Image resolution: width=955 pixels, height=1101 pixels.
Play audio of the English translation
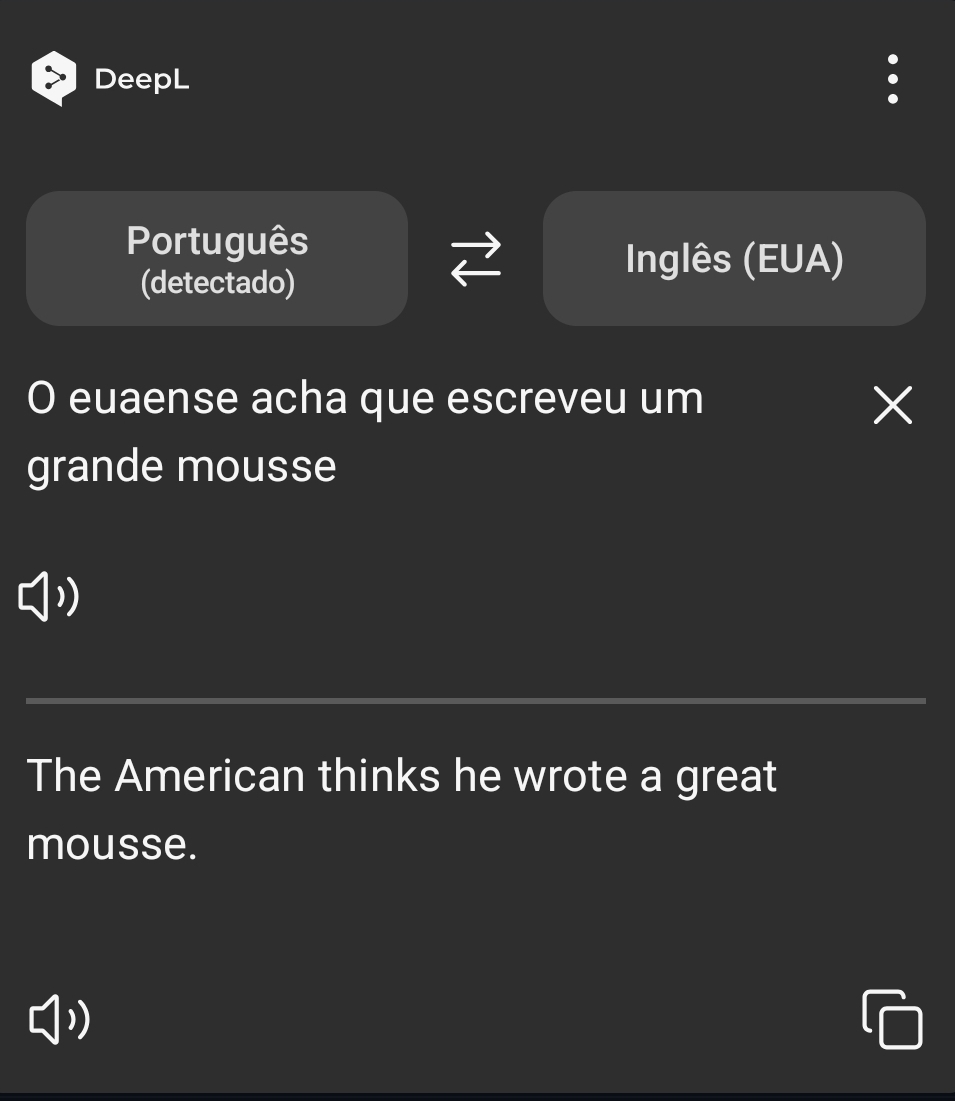point(59,1019)
